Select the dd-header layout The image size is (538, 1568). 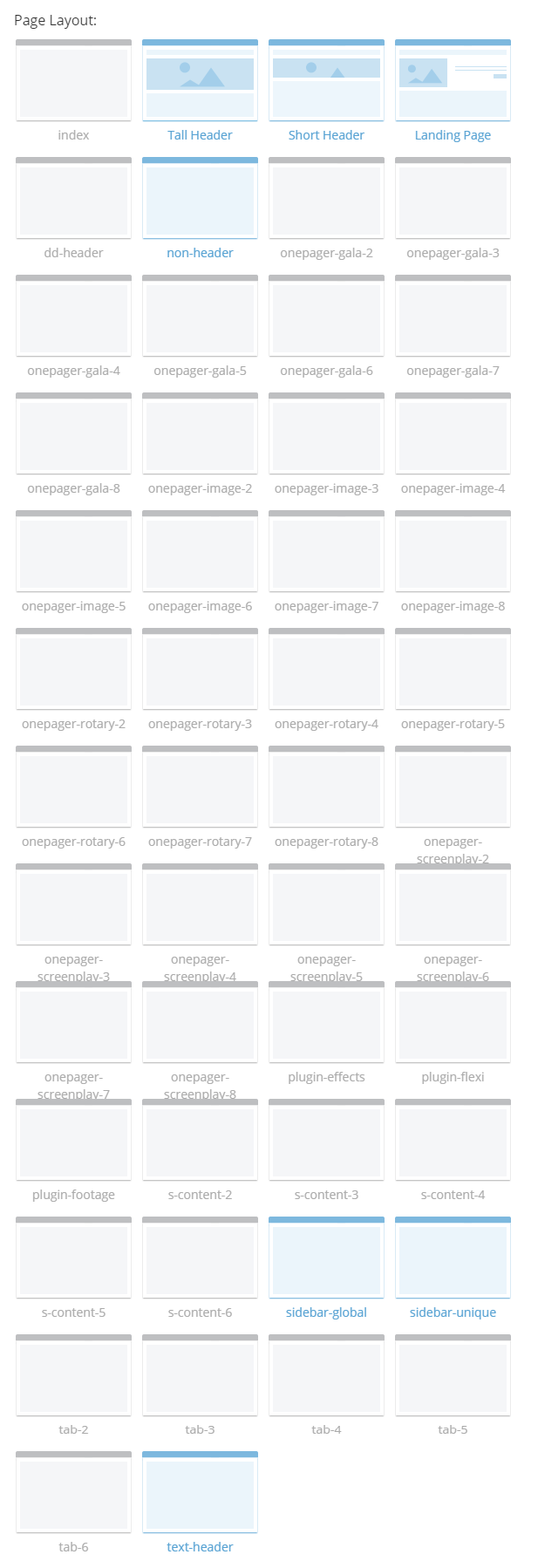coord(73,199)
